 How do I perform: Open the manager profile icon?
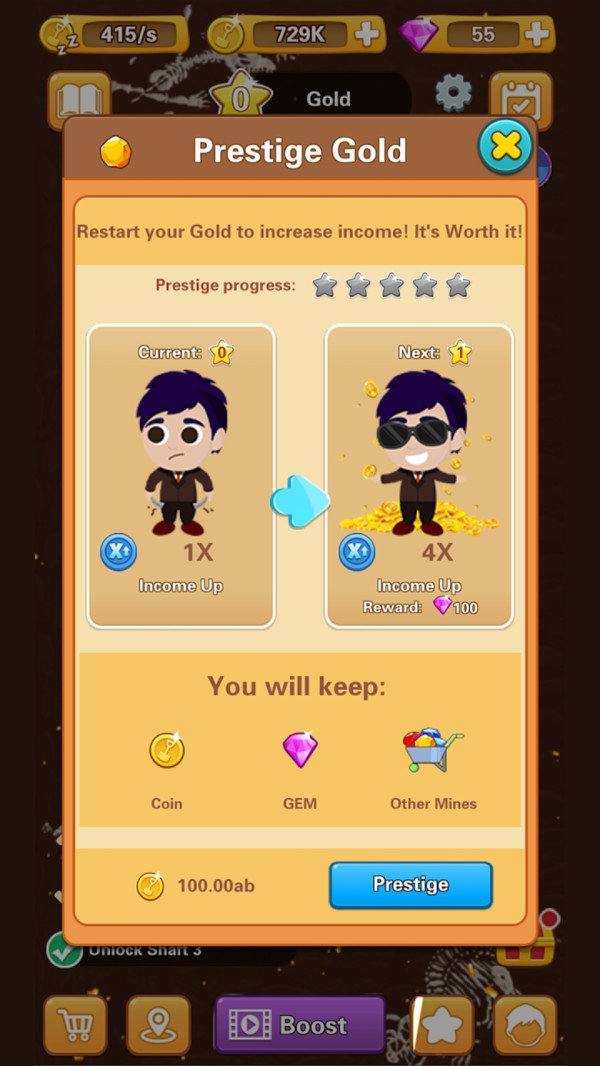pyautogui.click(x=525, y=1025)
